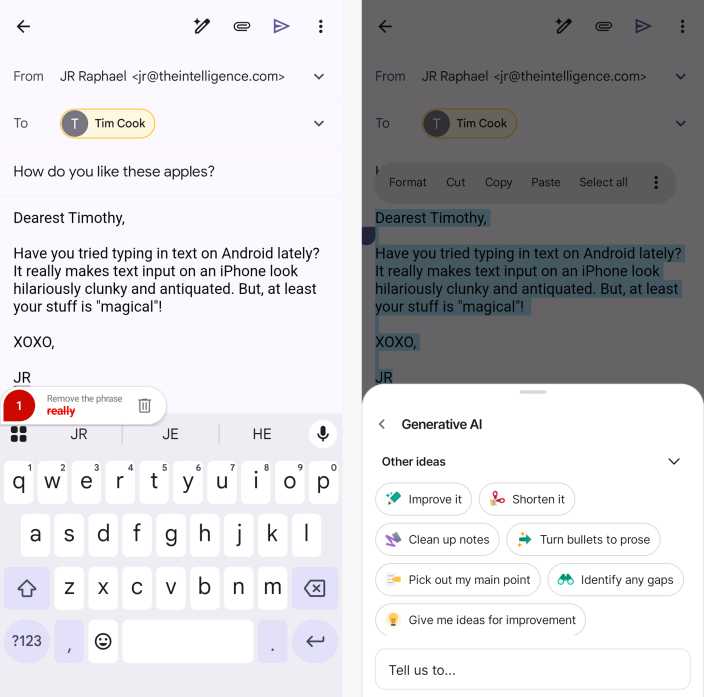Viewport: 704px width, 697px height.
Task: Select 'Turn bullets to prose'
Action: (x=583, y=539)
